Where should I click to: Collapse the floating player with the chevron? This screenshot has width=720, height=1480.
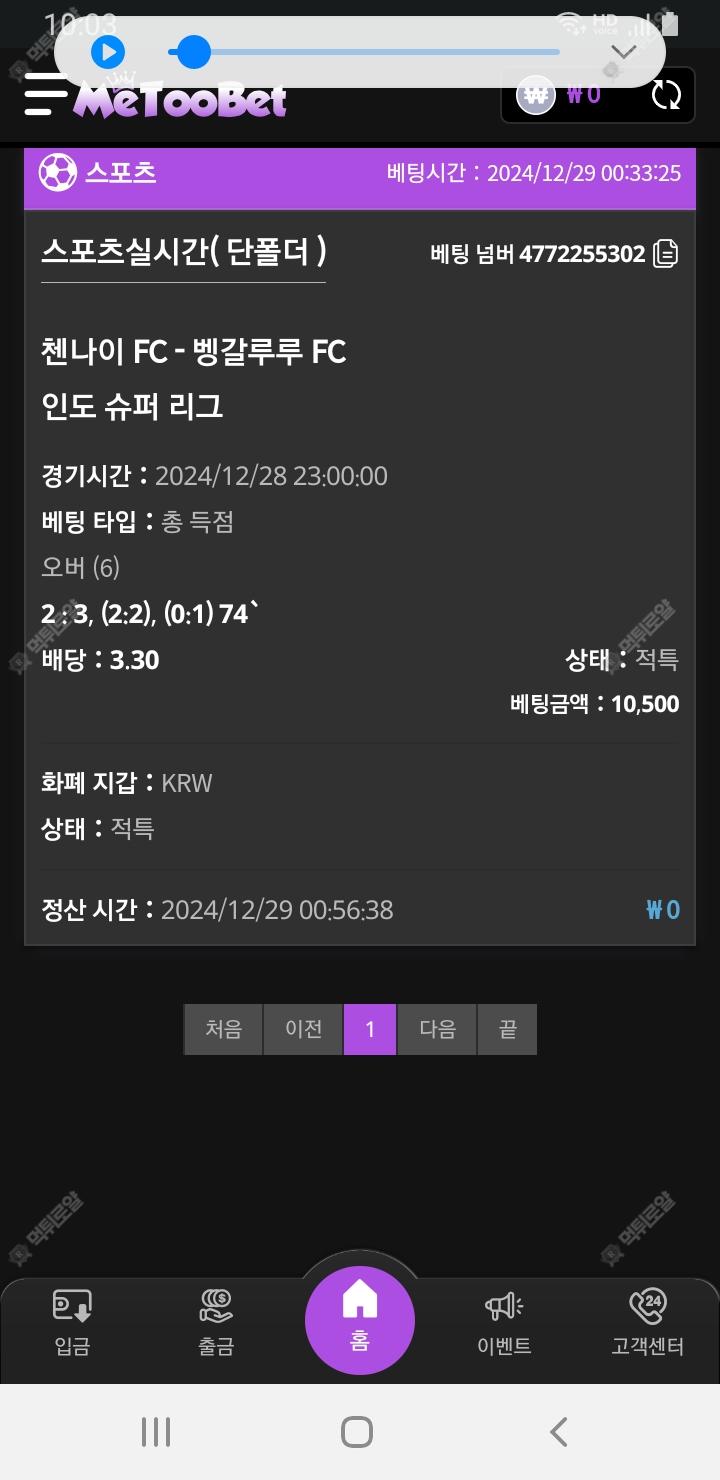tap(624, 52)
